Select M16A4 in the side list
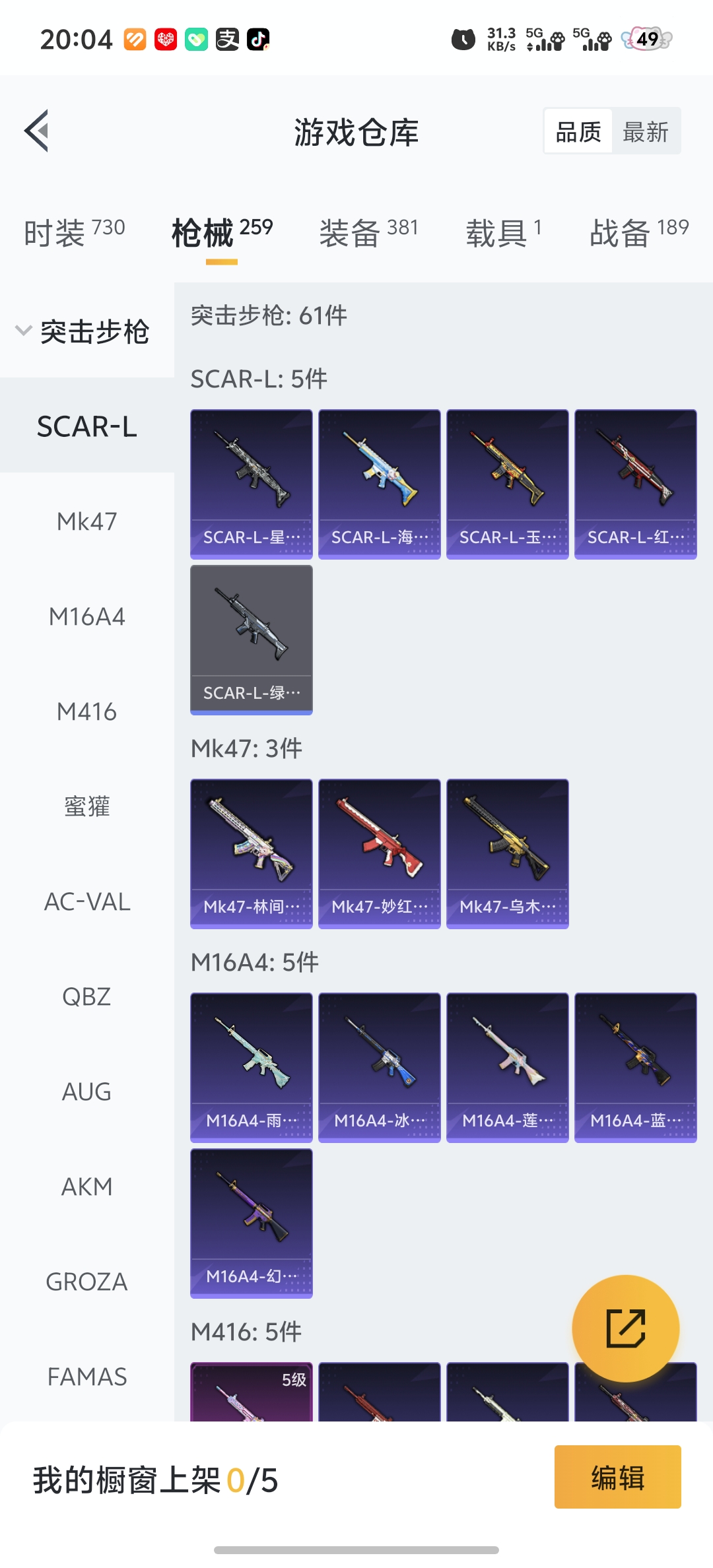The height and width of the screenshot is (1568, 713). pos(86,616)
